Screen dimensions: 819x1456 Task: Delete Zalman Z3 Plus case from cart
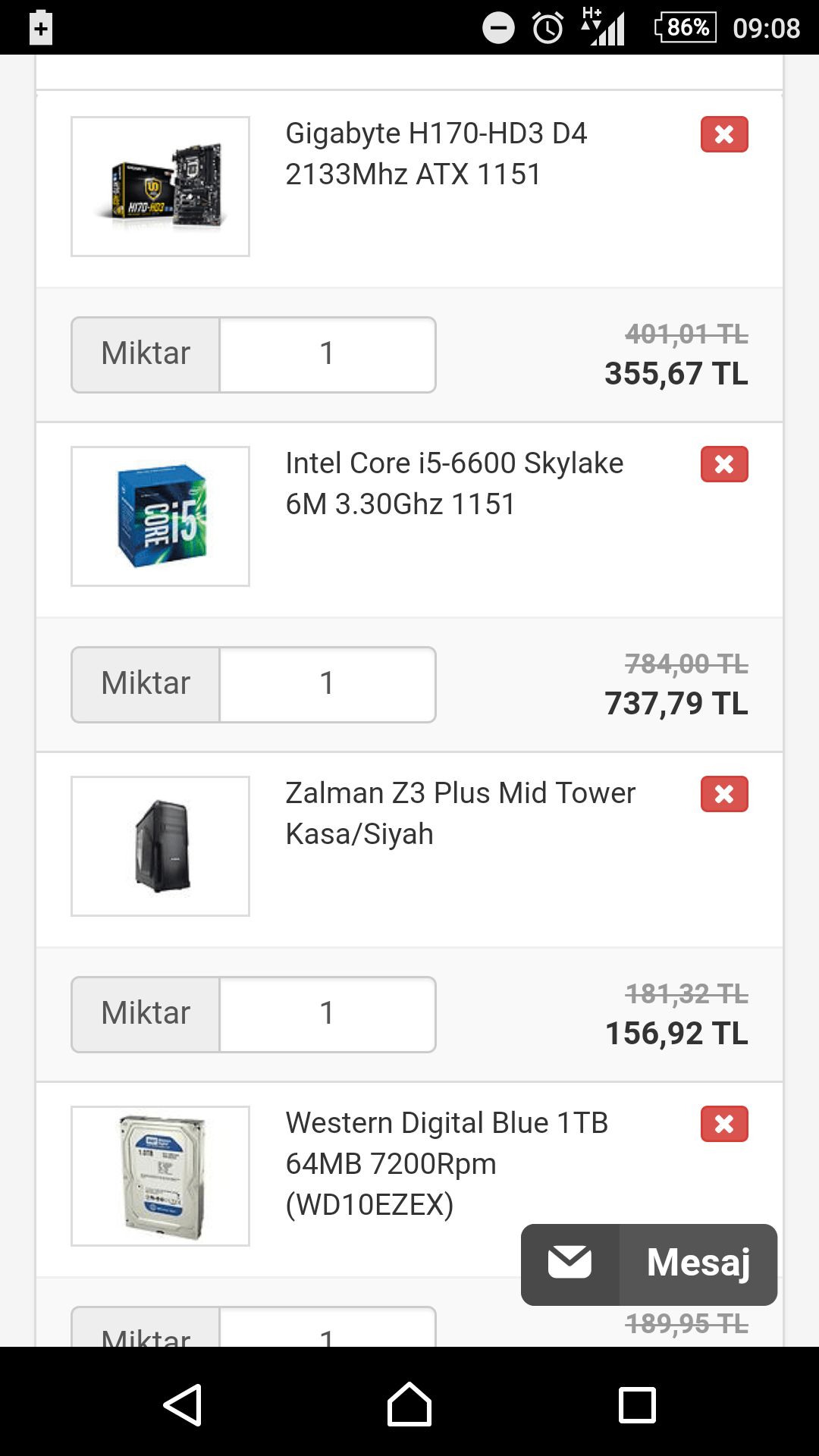point(724,794)
